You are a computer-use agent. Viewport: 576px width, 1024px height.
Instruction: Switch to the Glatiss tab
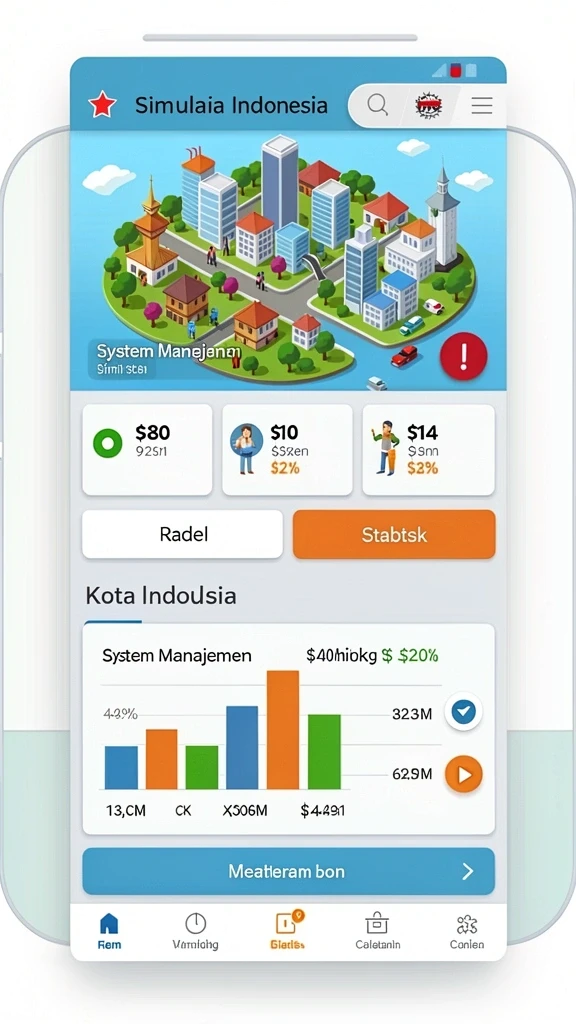point(287,931)
